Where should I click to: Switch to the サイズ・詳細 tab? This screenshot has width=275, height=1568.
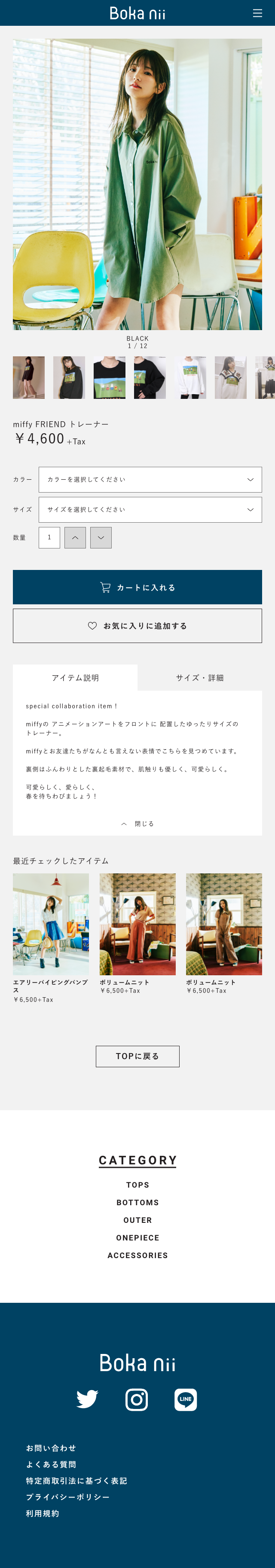pyautogui.click(x=199, y=677)
